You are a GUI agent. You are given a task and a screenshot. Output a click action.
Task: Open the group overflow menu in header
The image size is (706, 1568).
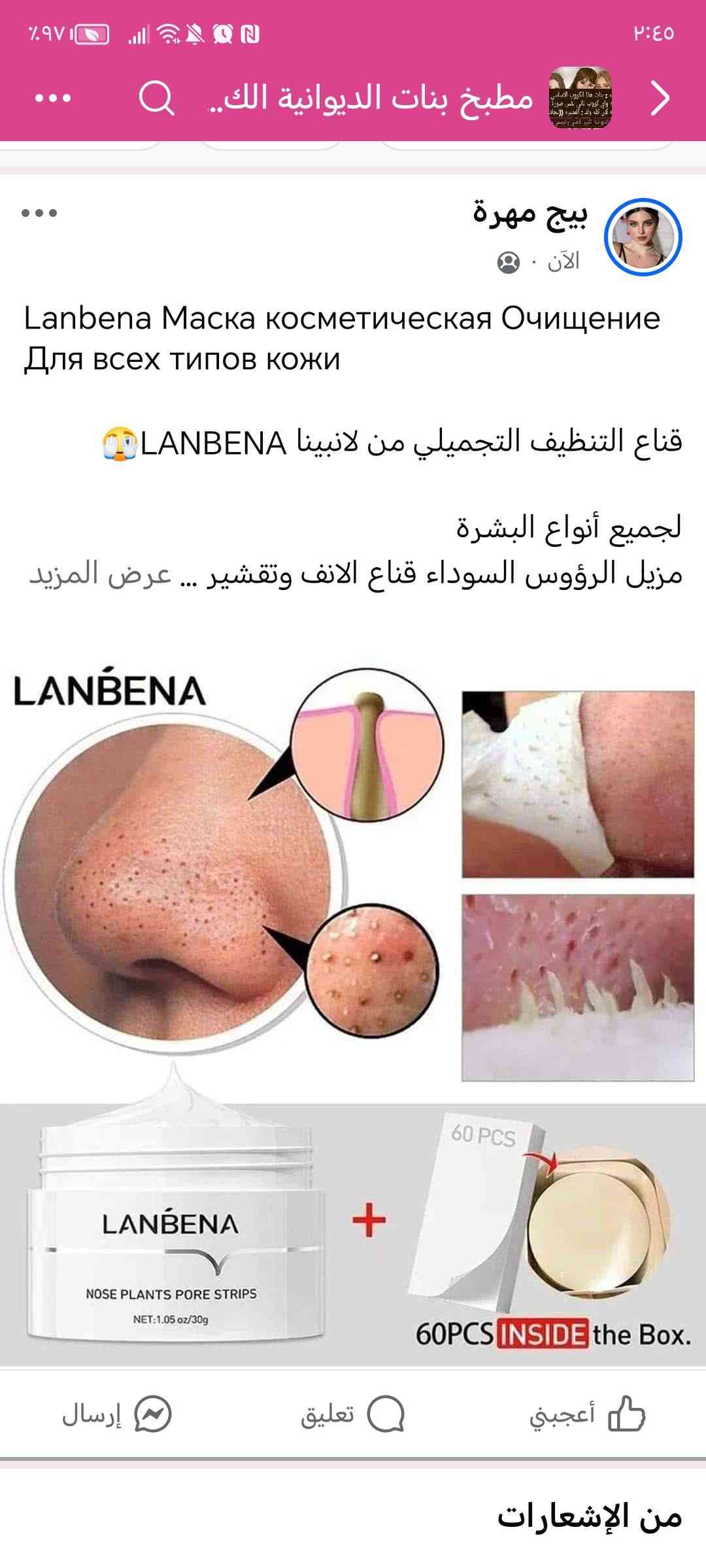(53, 99)
